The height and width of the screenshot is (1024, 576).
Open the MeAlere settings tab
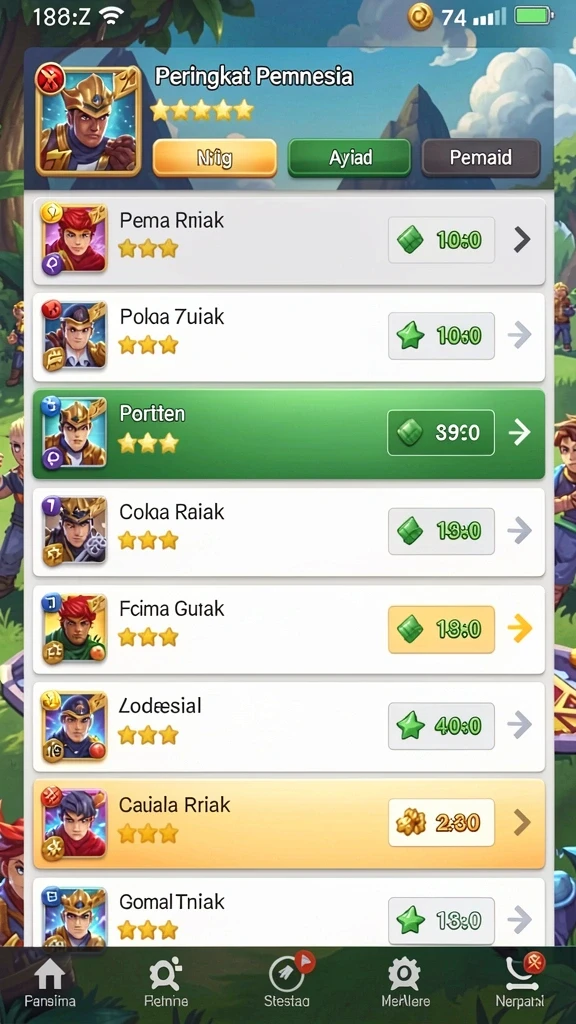pos(404,984)
